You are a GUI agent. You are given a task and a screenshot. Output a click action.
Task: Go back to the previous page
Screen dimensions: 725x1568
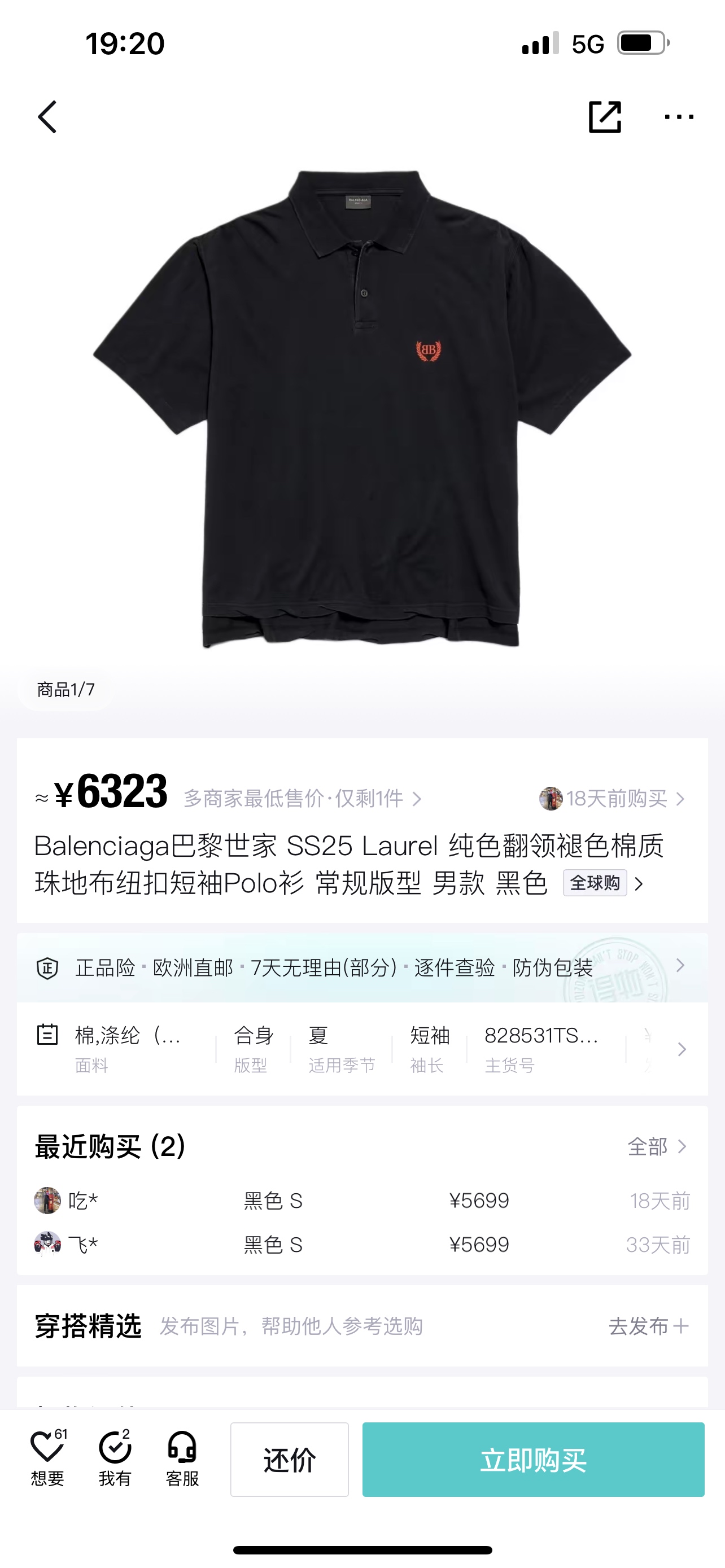click(x=47, y=117)
